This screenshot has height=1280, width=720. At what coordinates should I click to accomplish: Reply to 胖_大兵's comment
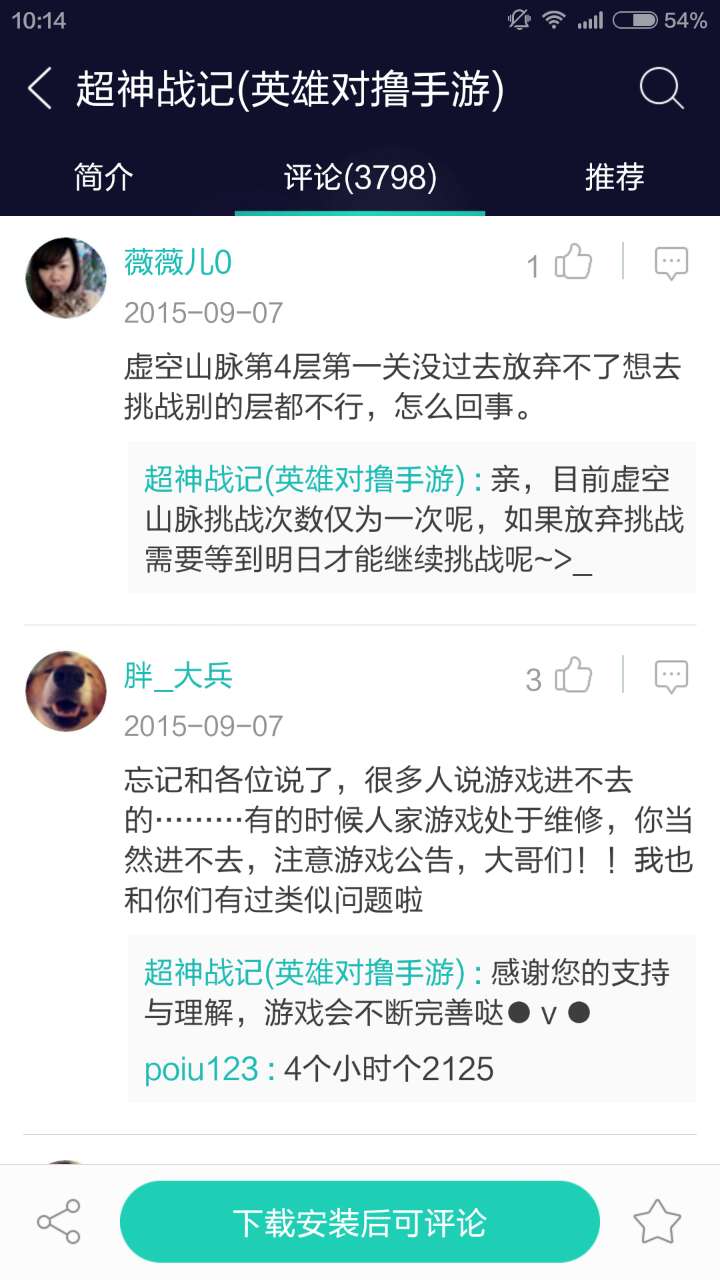(x=671, y=677)
